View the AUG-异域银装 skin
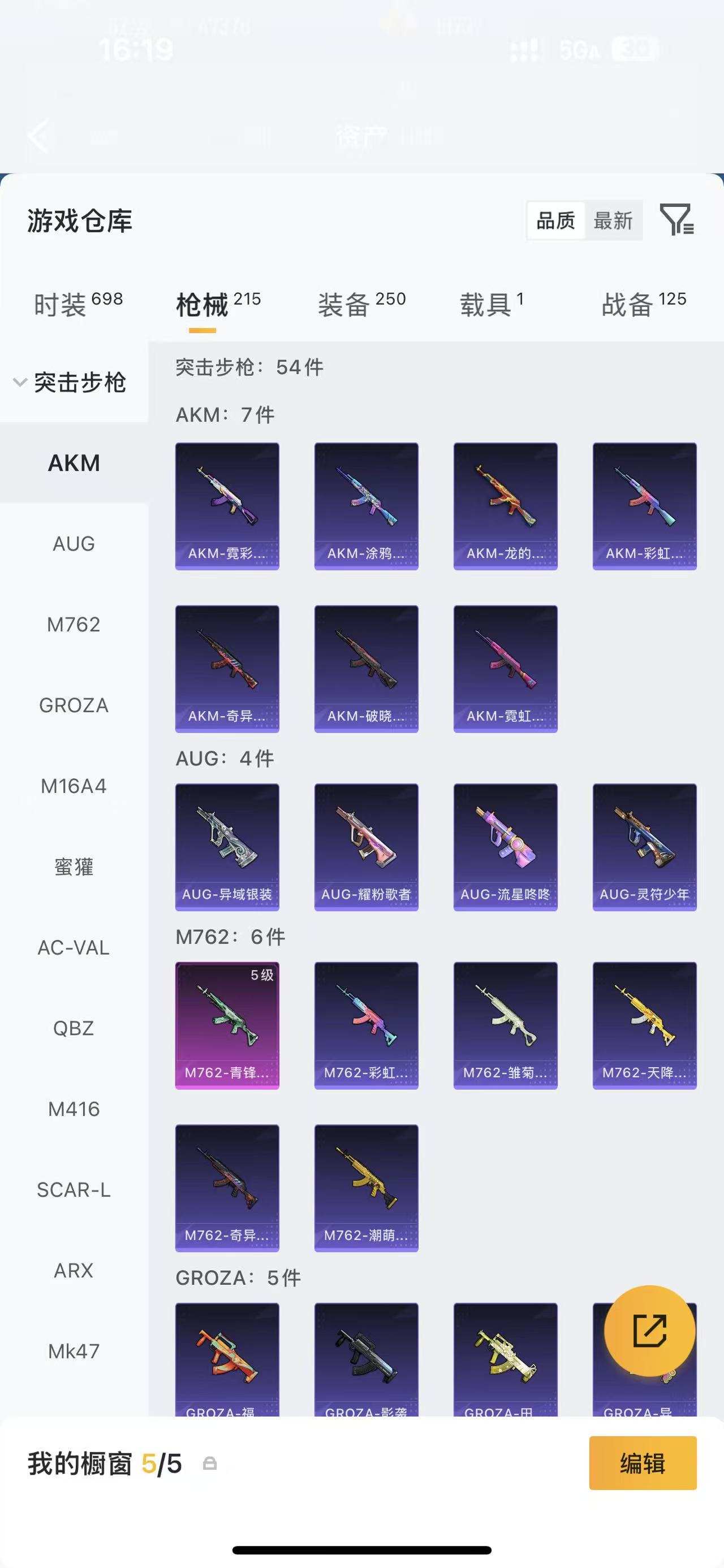This screenshot has height=1568, width=724. (227, 847)
